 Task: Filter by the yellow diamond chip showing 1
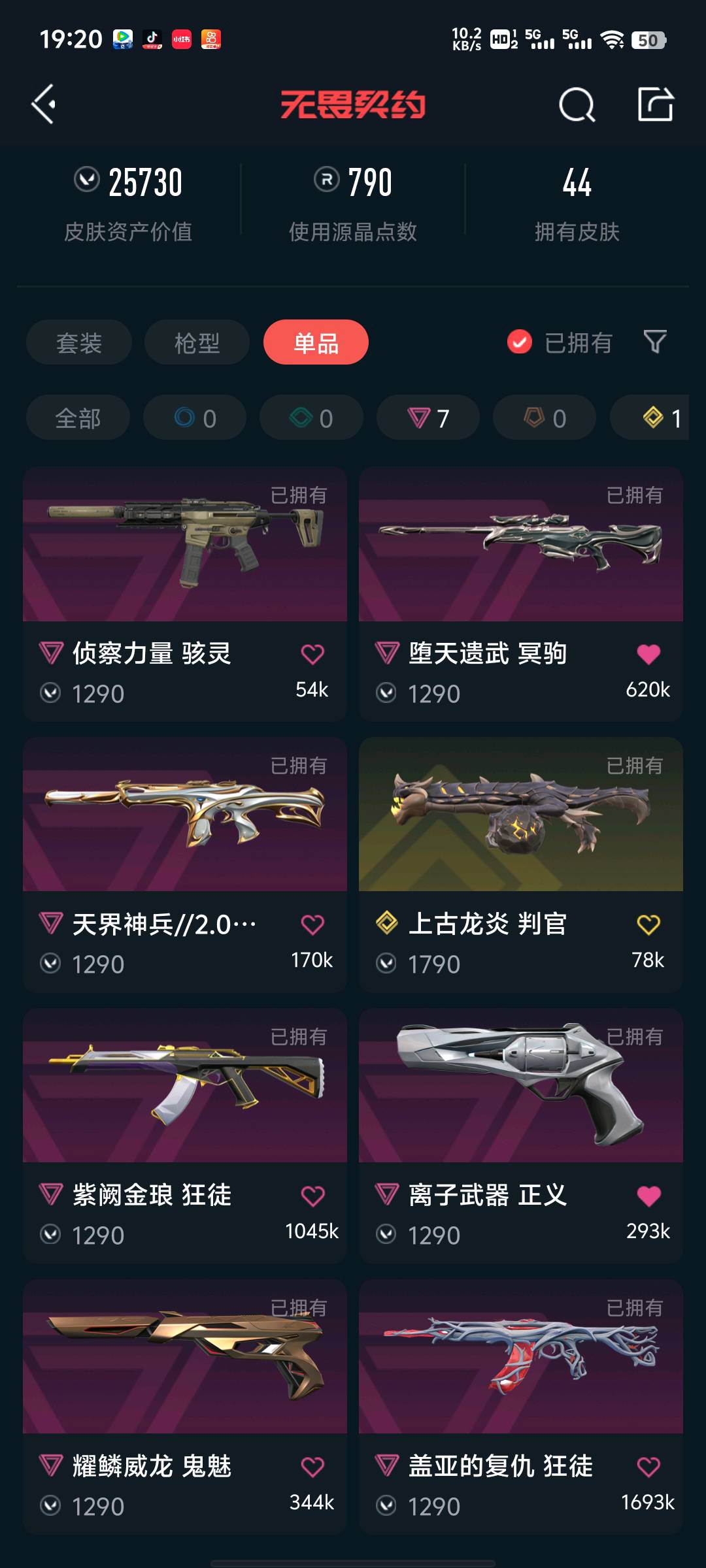coord(654,418)
